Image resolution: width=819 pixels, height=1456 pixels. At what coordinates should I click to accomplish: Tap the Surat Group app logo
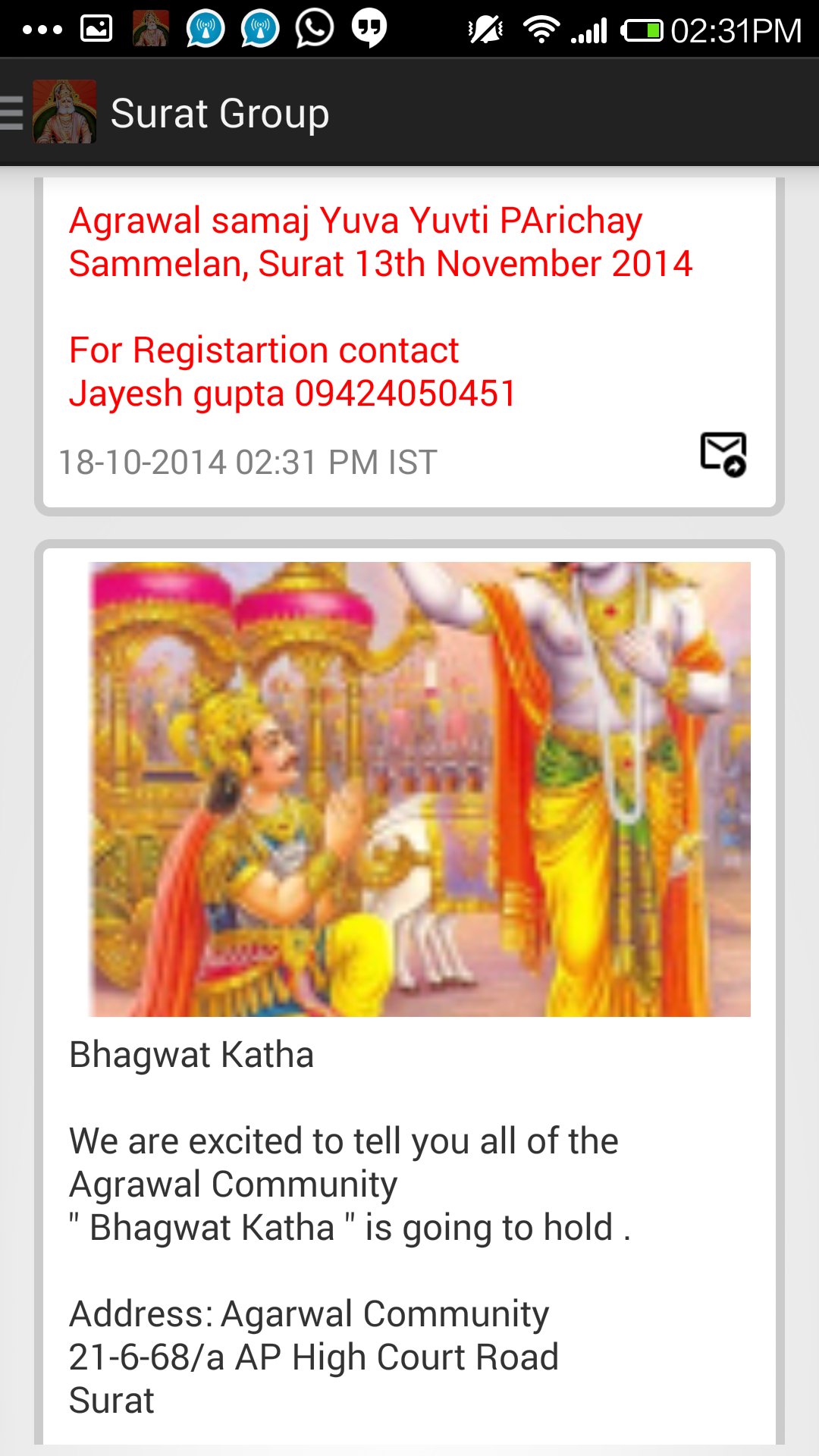[64, 112]
